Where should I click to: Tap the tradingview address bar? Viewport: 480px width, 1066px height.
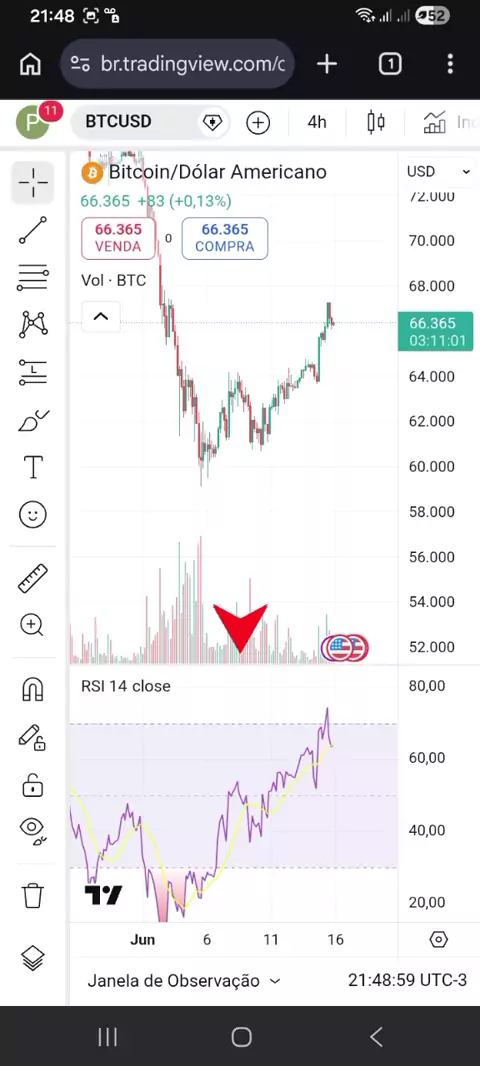177,64
